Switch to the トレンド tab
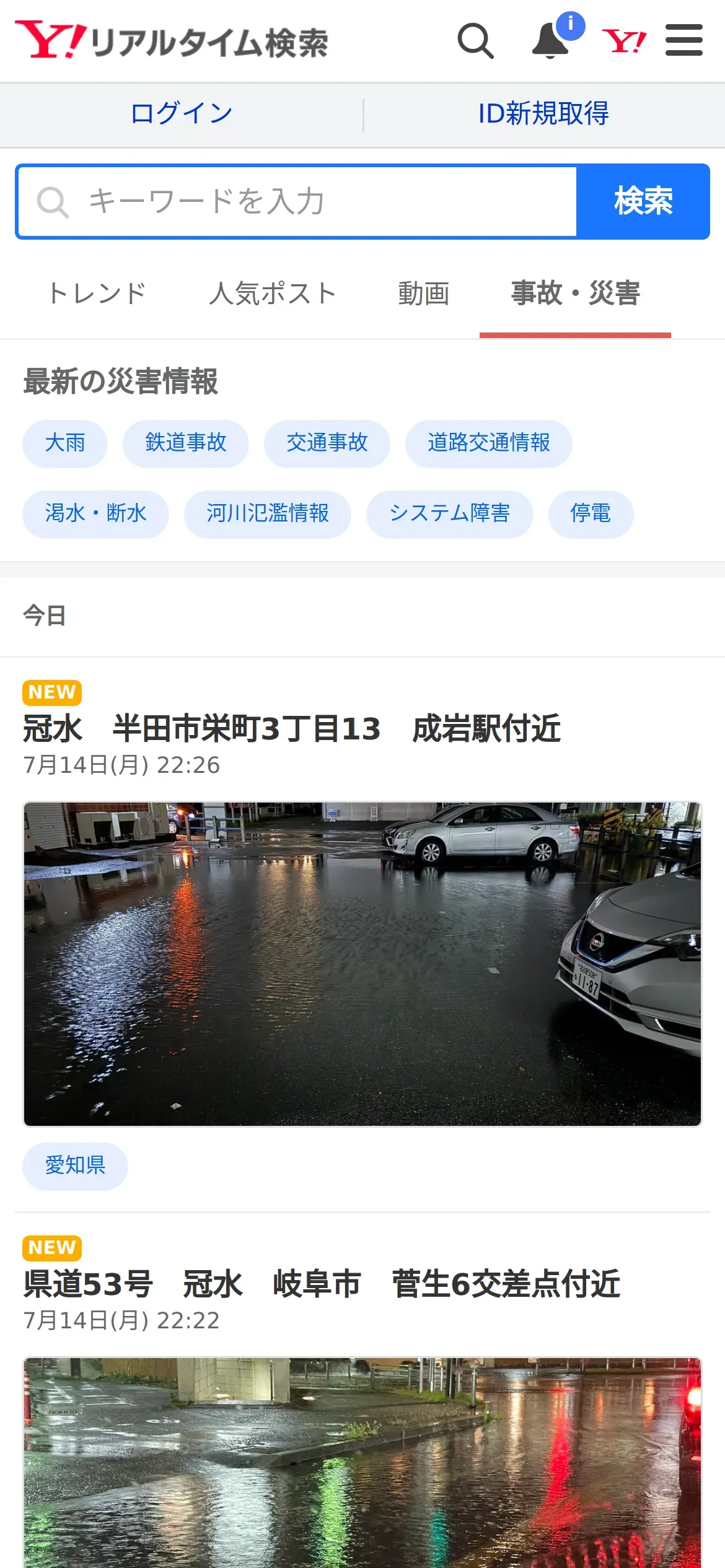725x1568 pixels. (97, 294)
